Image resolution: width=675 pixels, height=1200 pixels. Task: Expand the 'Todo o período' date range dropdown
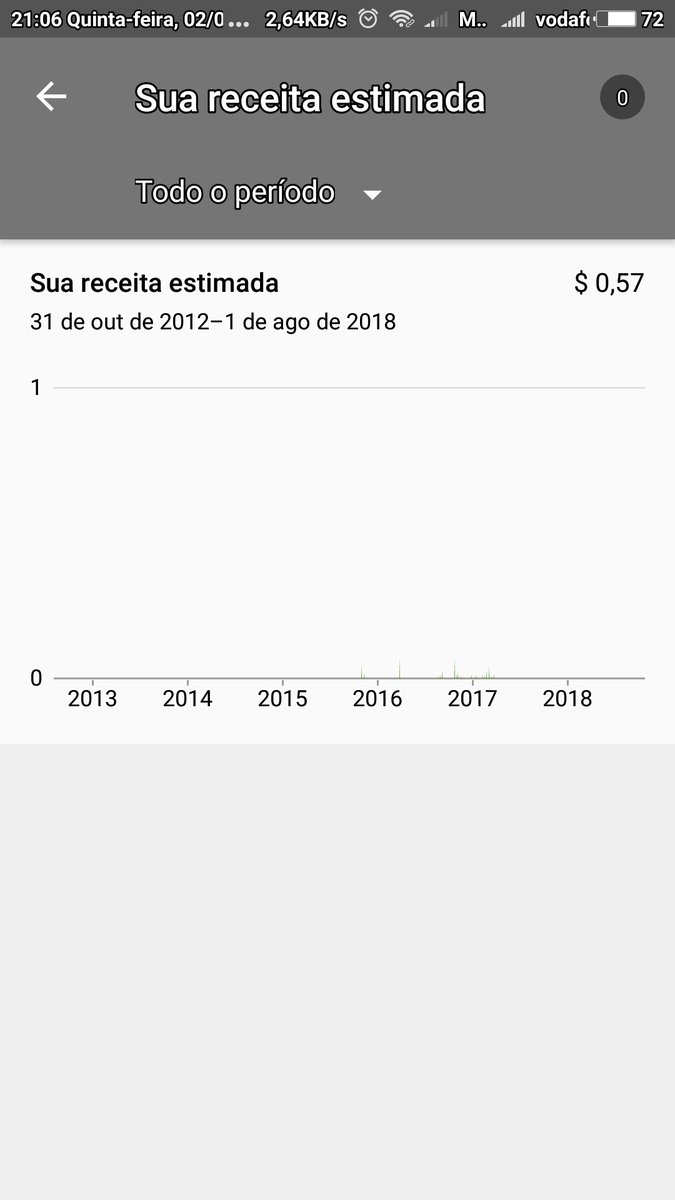click(x=259, y=192)
